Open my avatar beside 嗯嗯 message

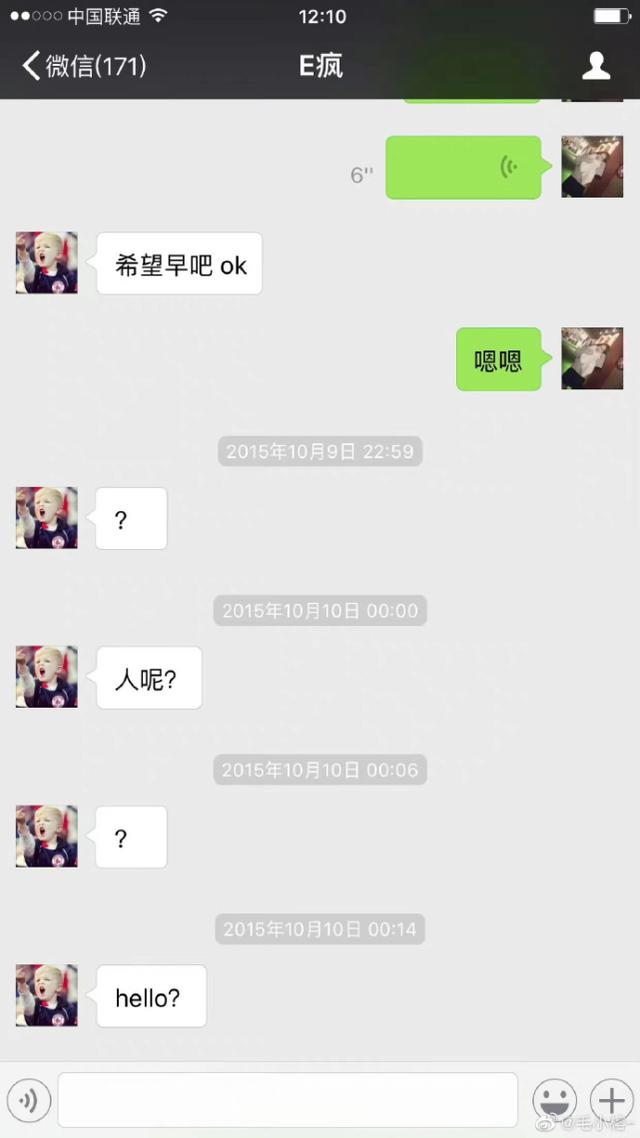pyautogui.click(x=592, y=358)
